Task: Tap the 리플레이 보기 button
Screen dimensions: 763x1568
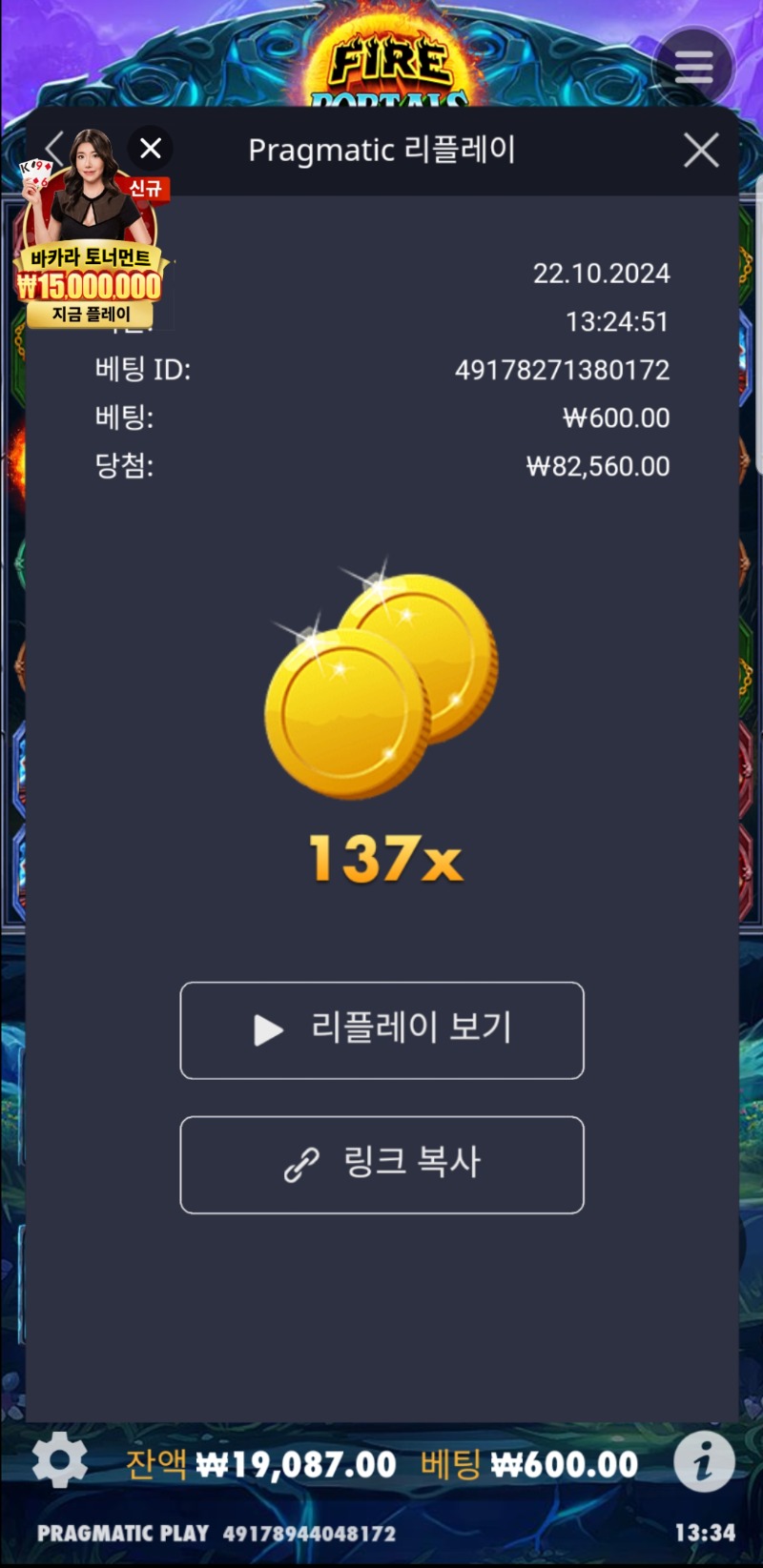Action: (x=381, y=1030)
